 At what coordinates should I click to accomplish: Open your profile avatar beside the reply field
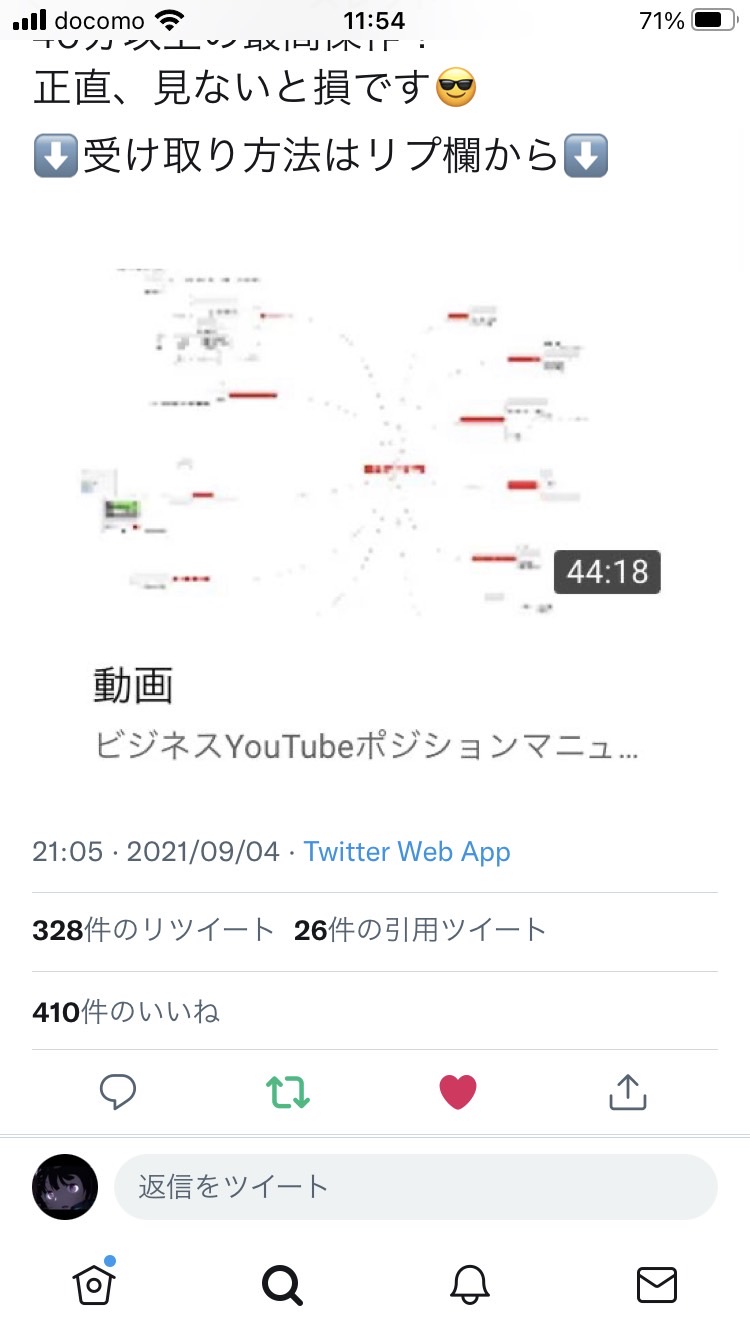[x=65, y=1187]
